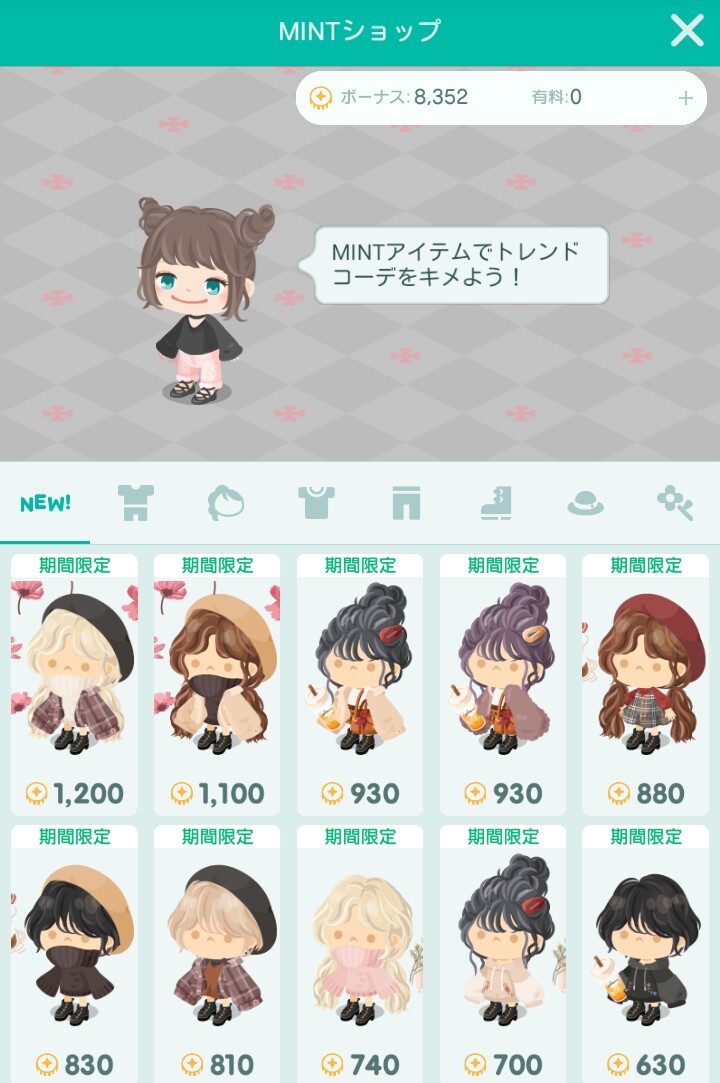Open the accessories category tab
Image resolution: width=720 pixels, height=1083 pixels.
(674, 503)
